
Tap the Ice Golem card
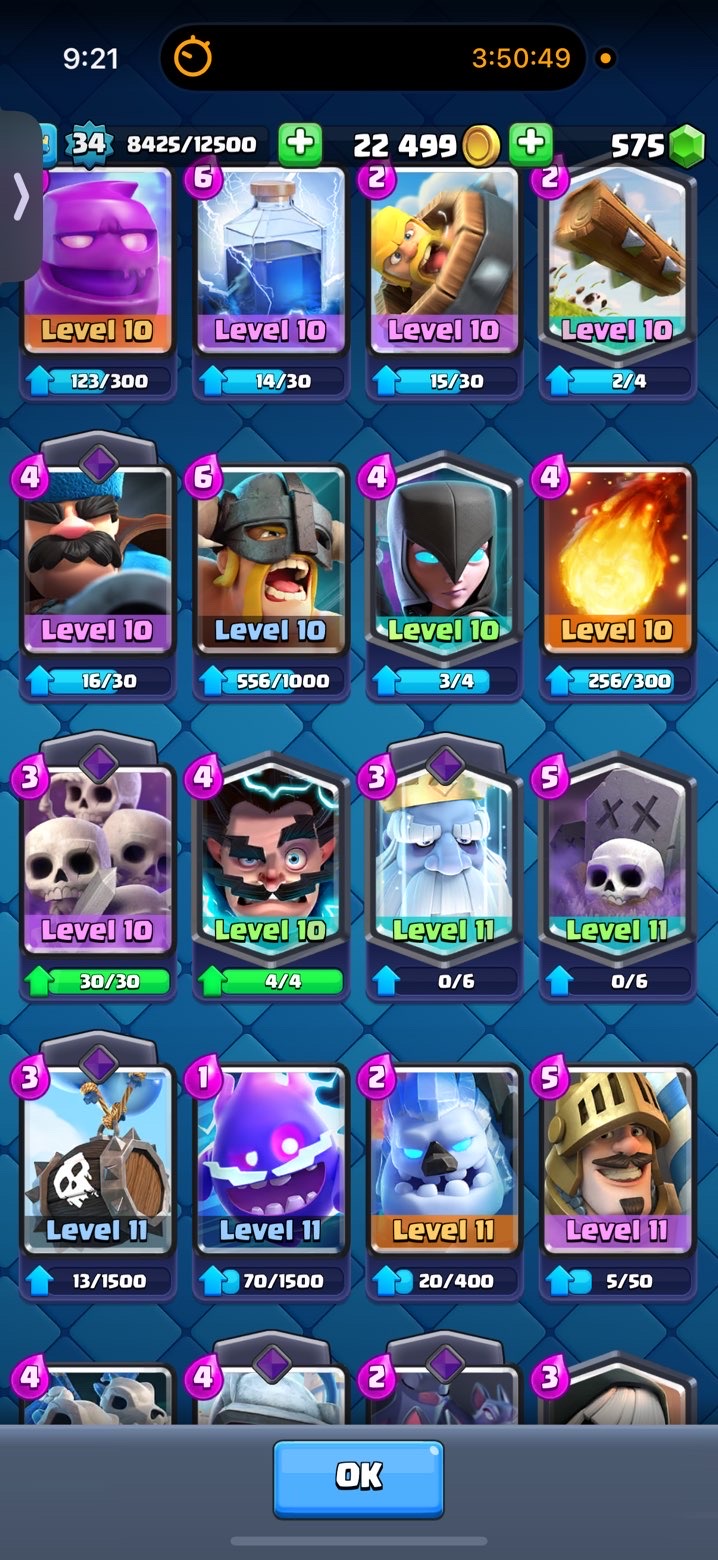(443, 1165)
